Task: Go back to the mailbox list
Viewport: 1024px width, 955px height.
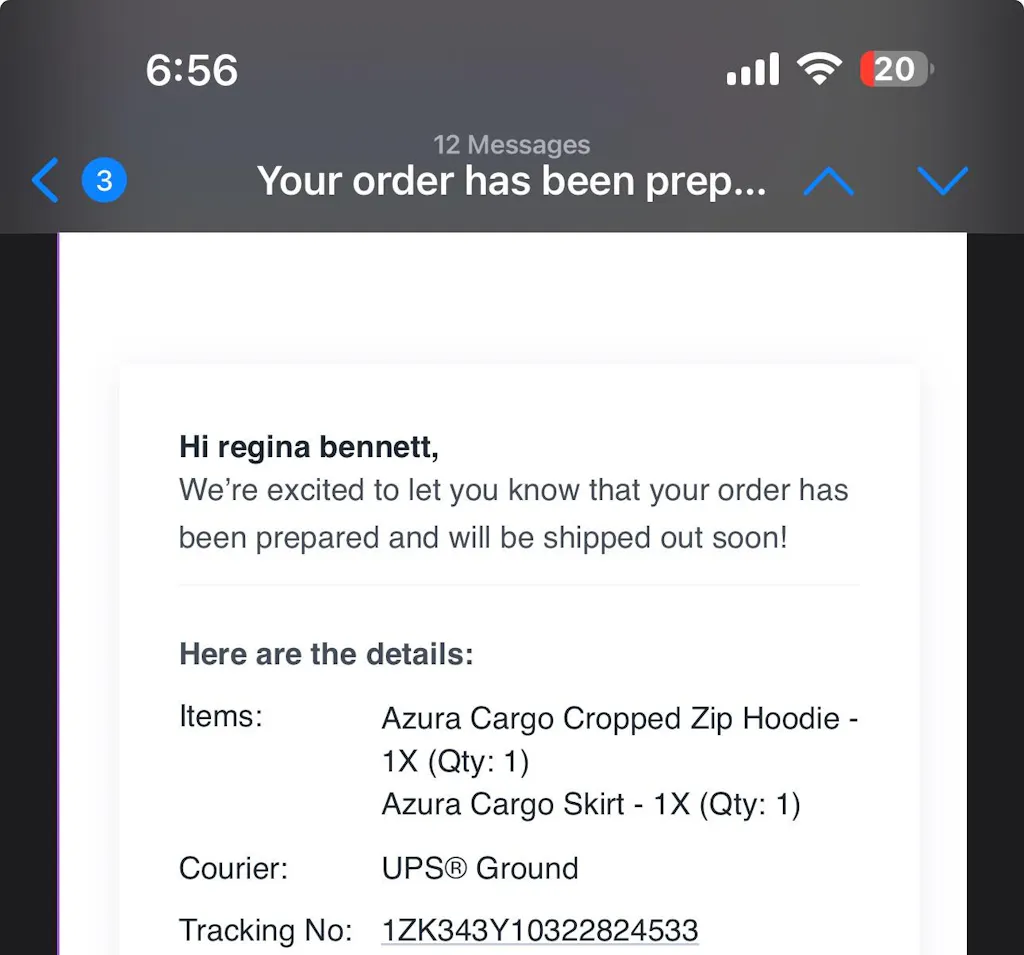Action: [x=46, y=182]
